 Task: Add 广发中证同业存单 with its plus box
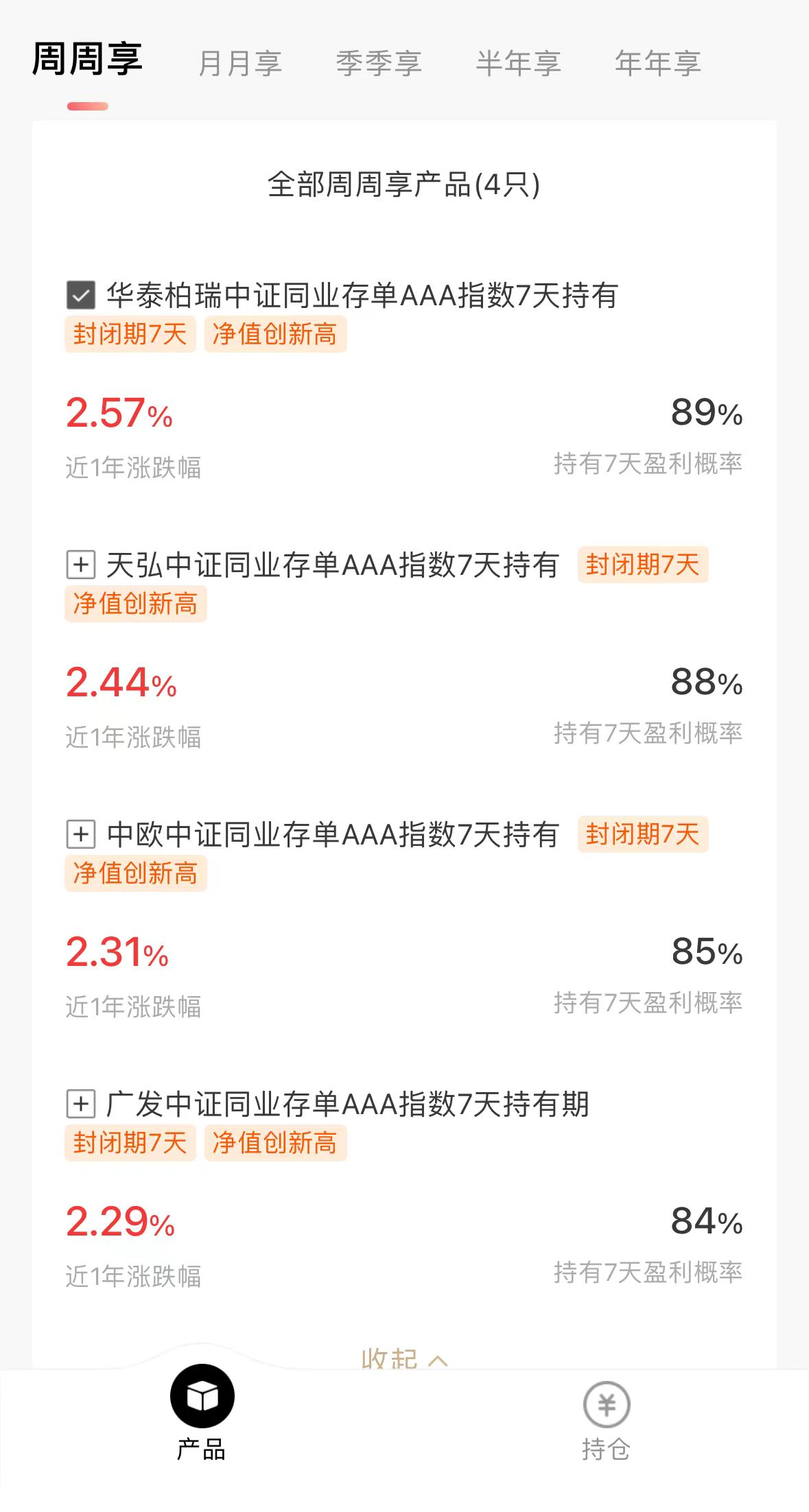tap(81, 1105)
